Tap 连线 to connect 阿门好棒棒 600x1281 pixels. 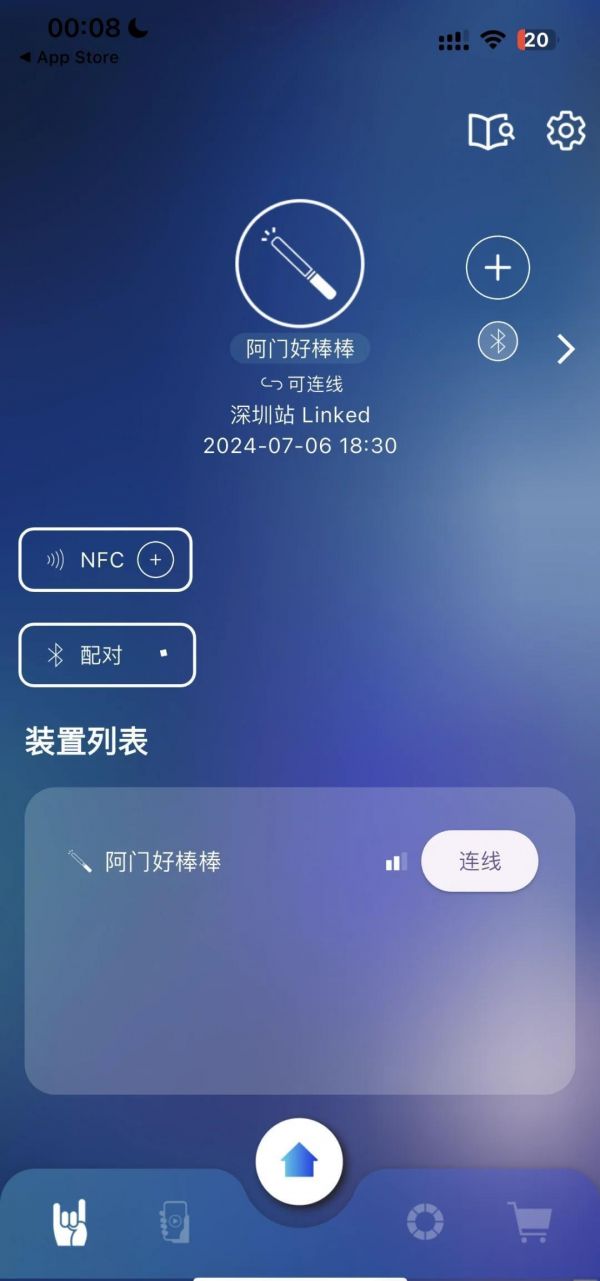coord(480,861)
